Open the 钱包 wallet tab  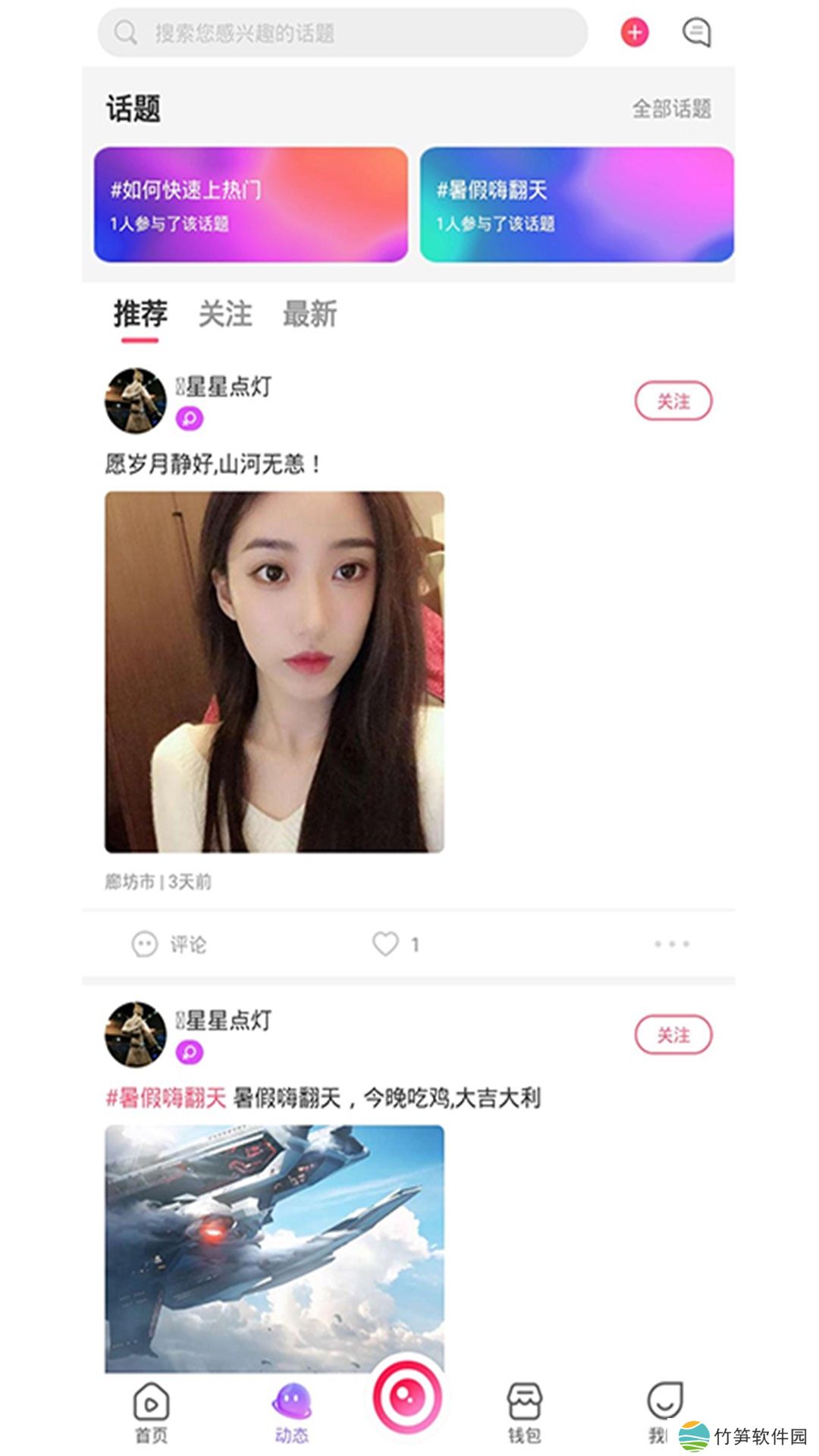(524, 1412)
